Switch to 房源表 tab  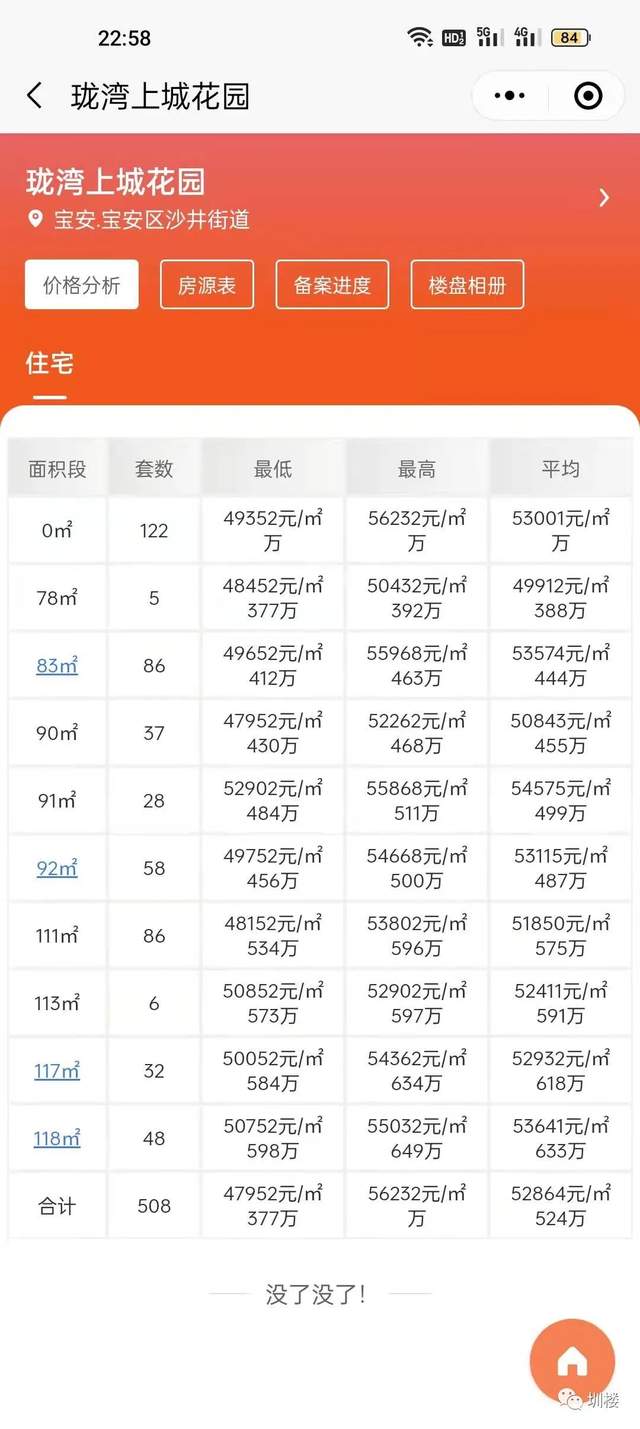(207, 285)
